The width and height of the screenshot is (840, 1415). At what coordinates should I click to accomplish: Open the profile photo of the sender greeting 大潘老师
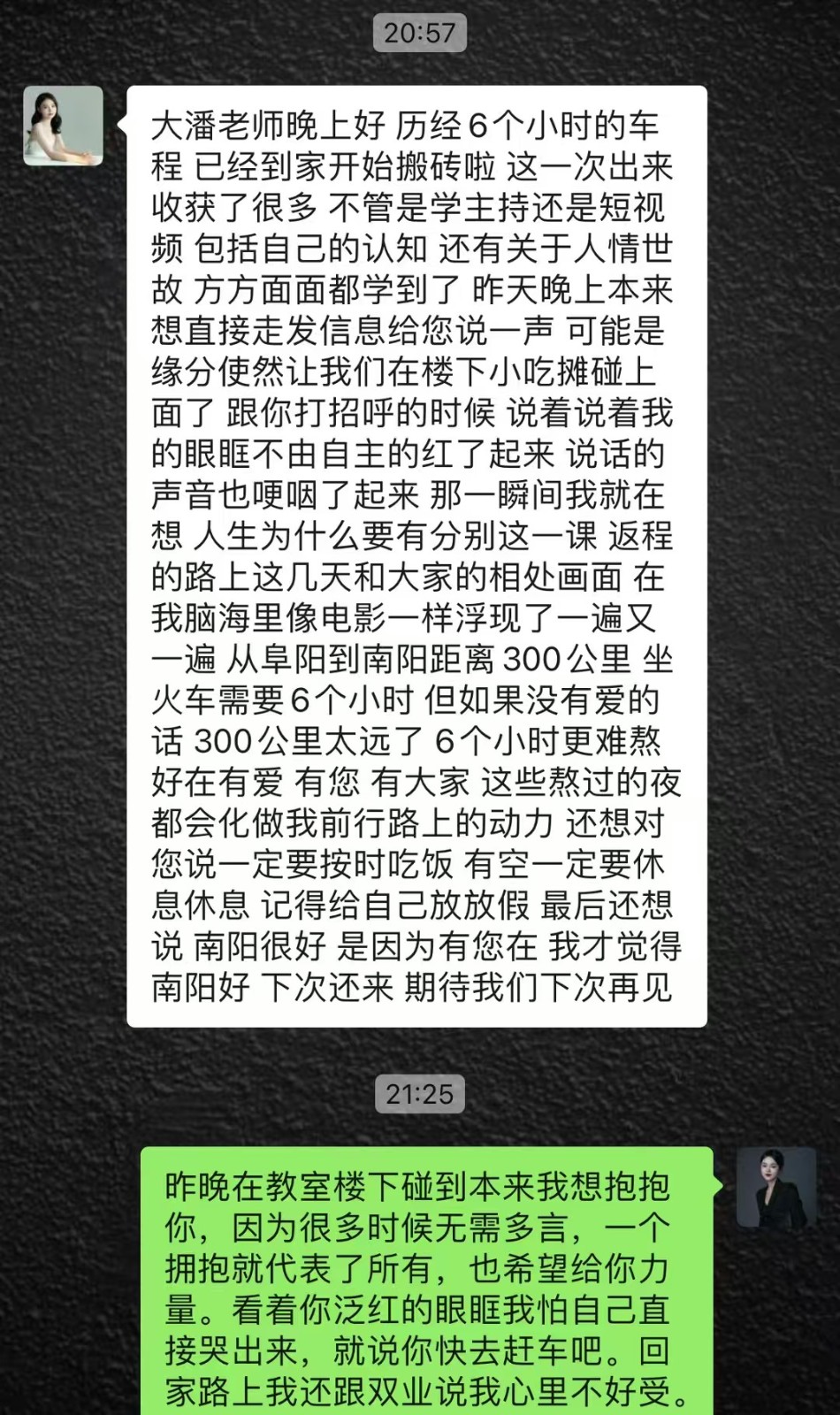[63, 126]
